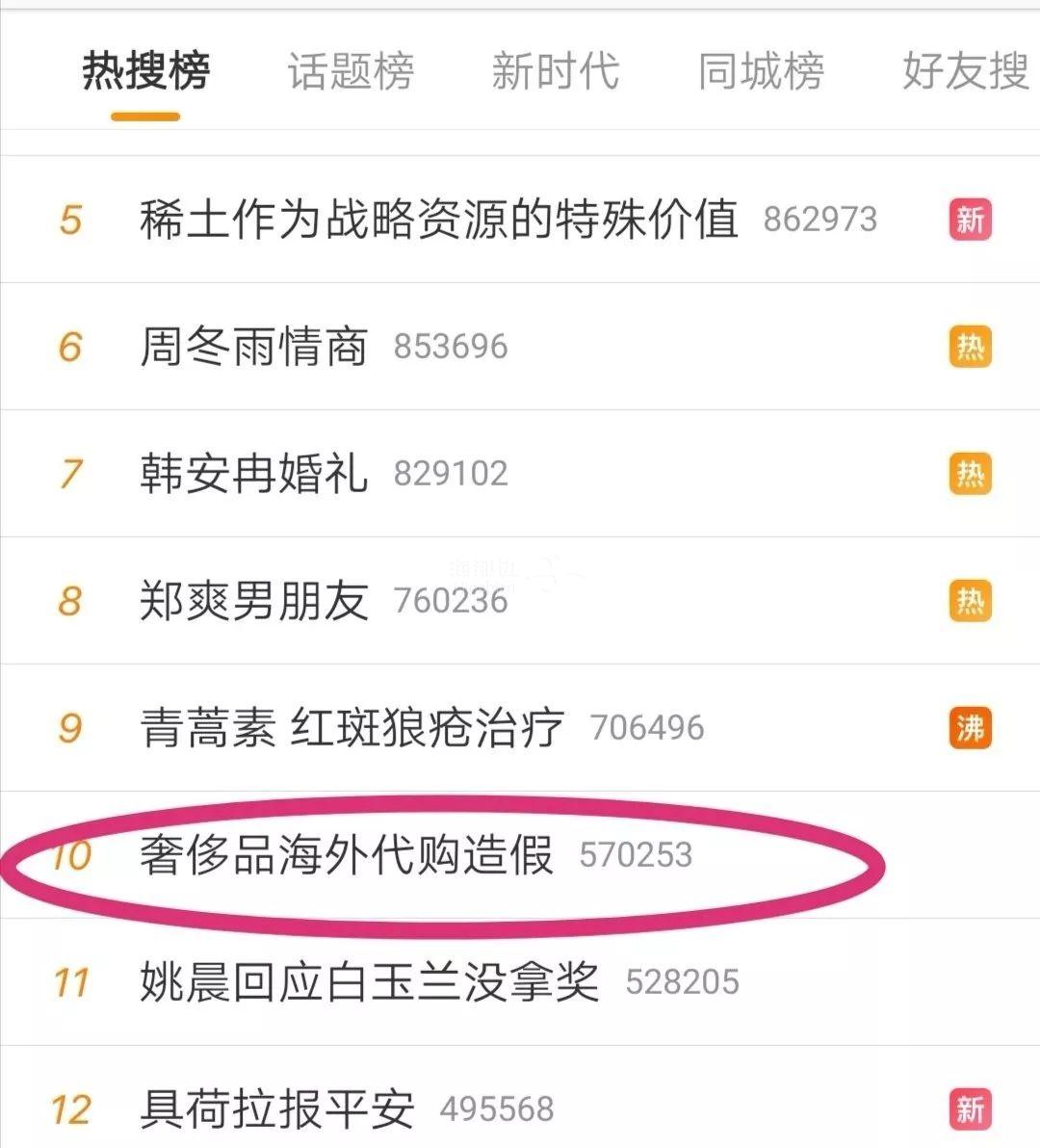The height and width of the screenshot is (1148, 1040).
Task: Open trending topic 周冬雨情商
Action: 254,347
